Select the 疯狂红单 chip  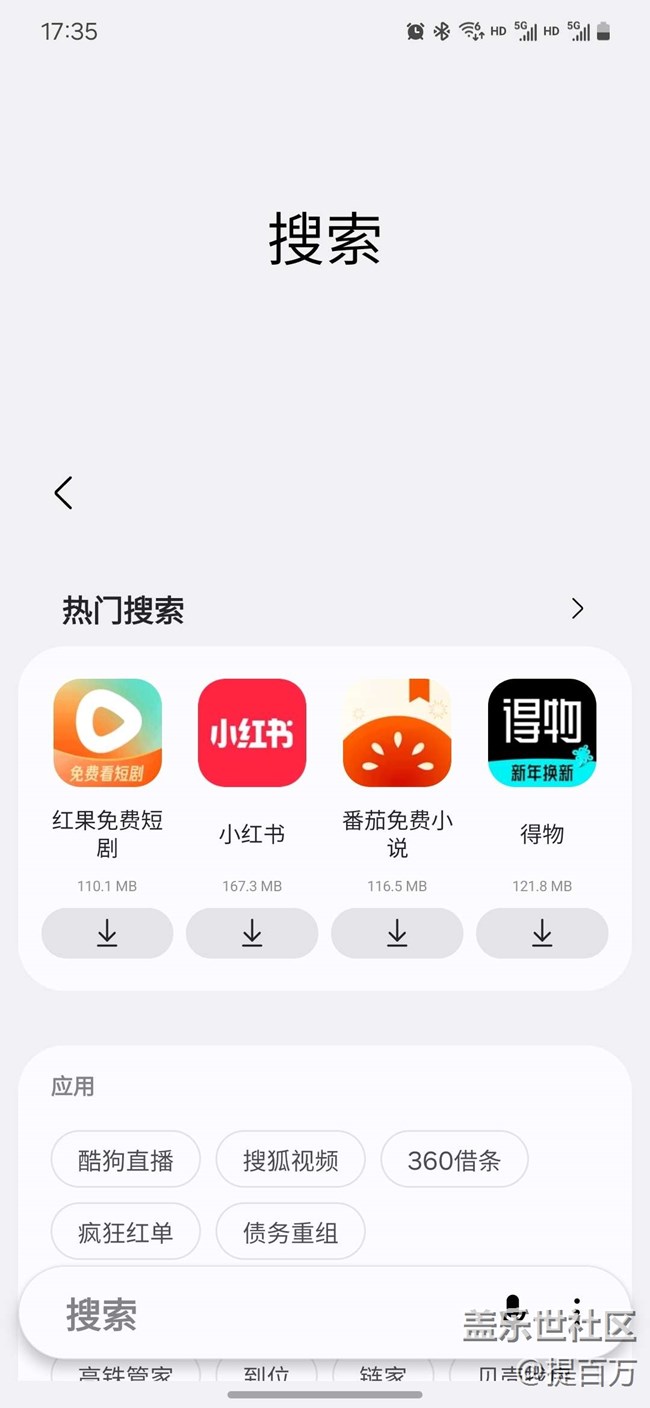[126, 1232]
